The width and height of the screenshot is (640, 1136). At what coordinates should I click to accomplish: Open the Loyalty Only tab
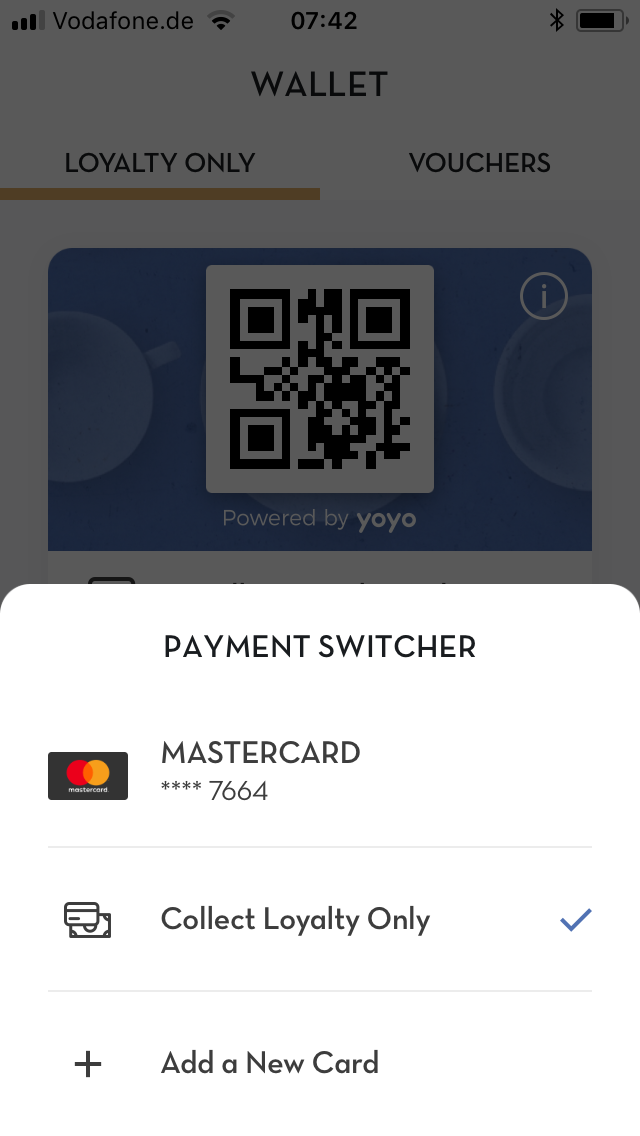159,163
